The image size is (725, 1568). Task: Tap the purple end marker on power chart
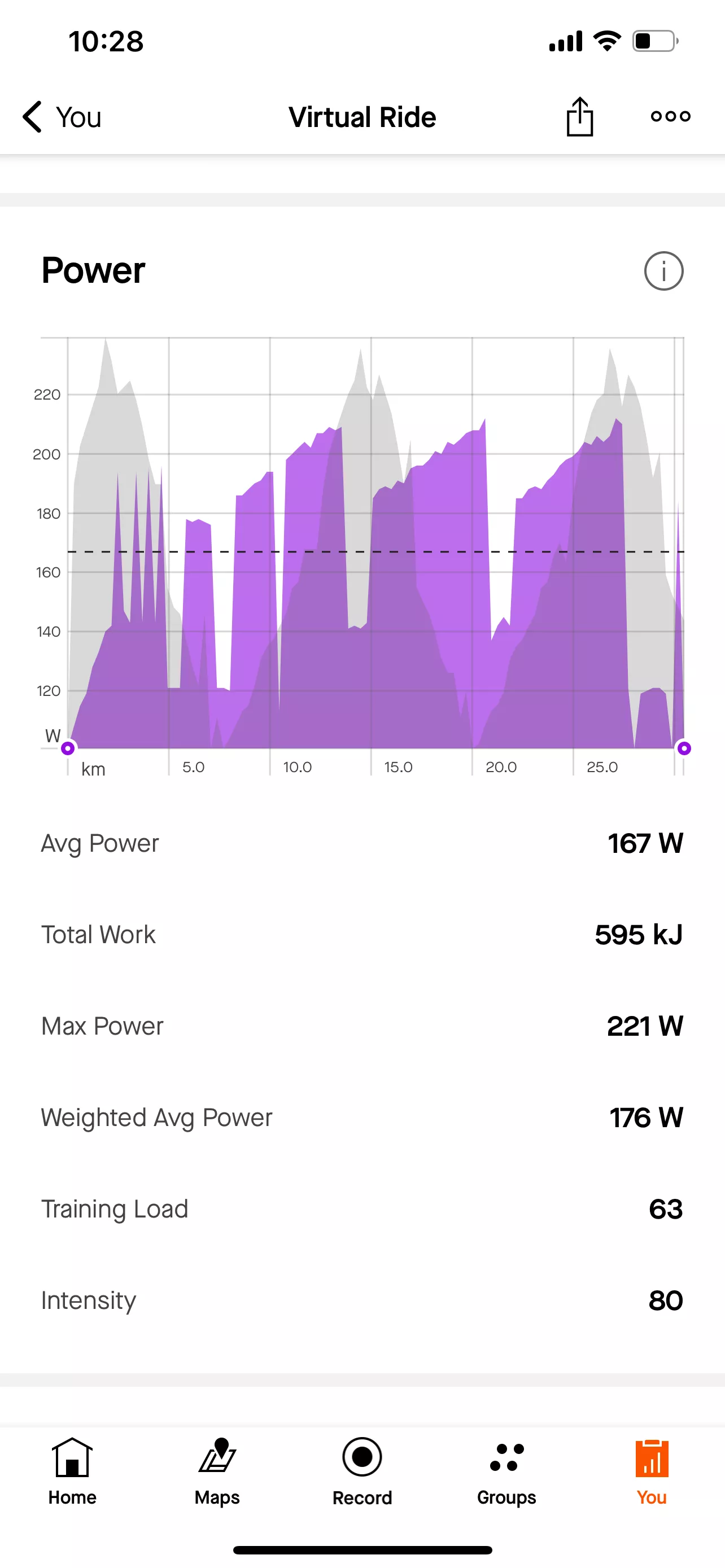coord(684,748)
